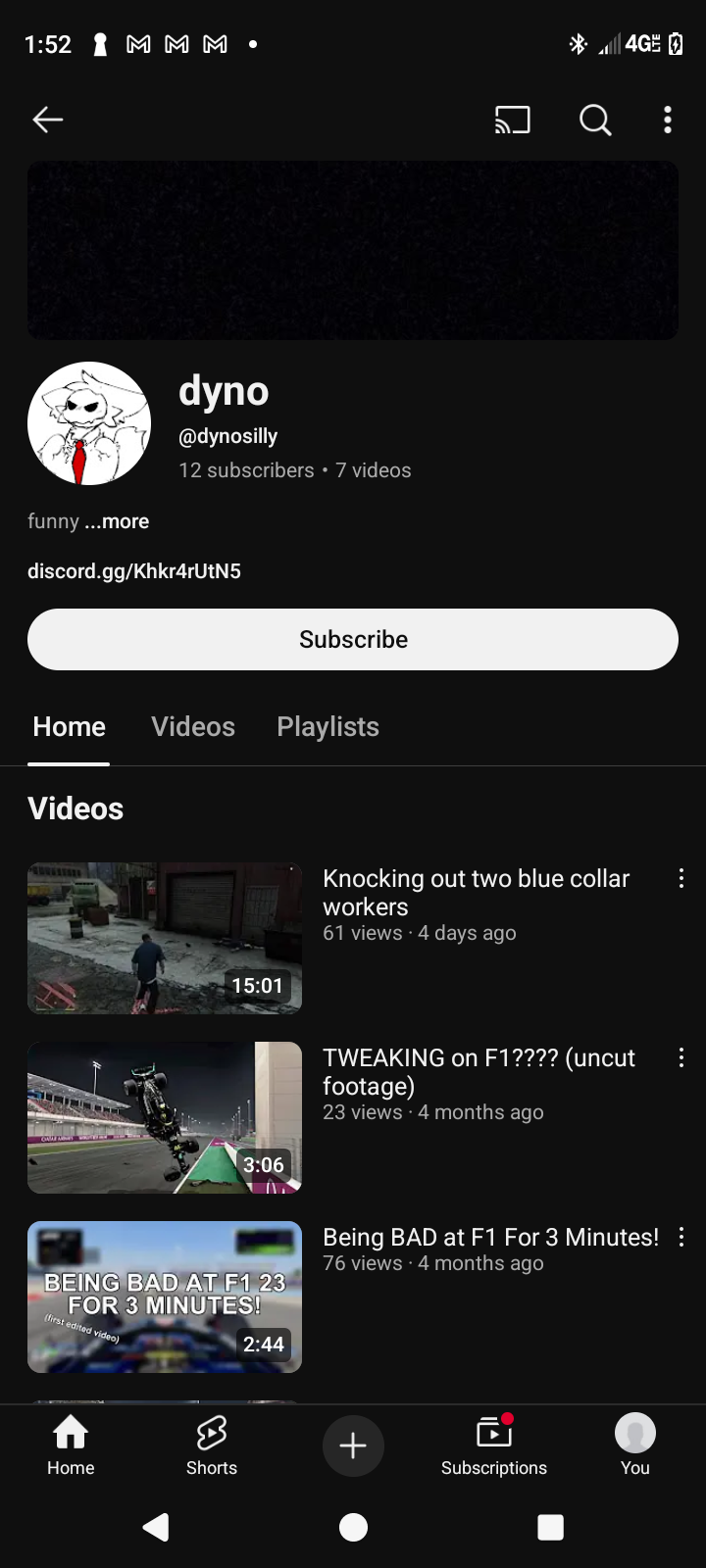Go back using the top arrow
706x1568 pixels.
point(47,120)
